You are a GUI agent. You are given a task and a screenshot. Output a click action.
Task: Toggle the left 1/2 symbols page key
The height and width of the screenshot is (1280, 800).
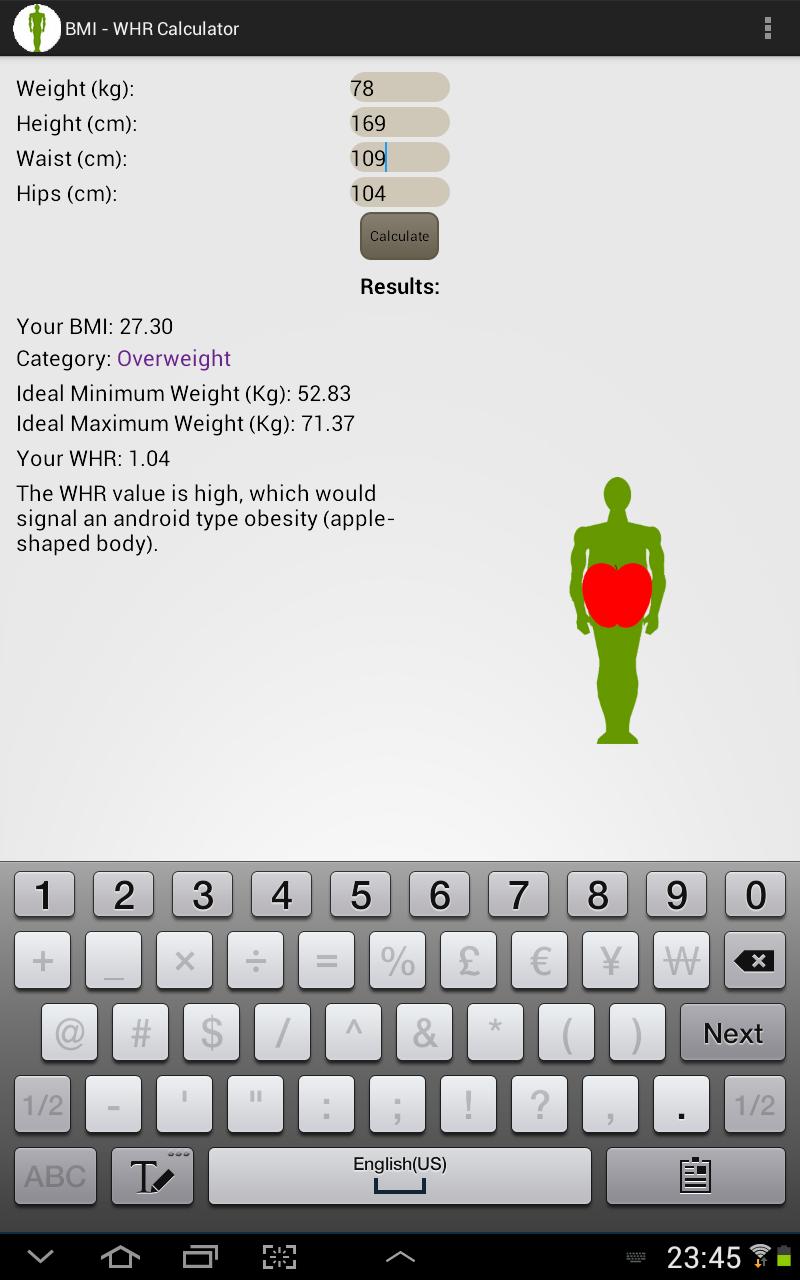[43, 1104]
